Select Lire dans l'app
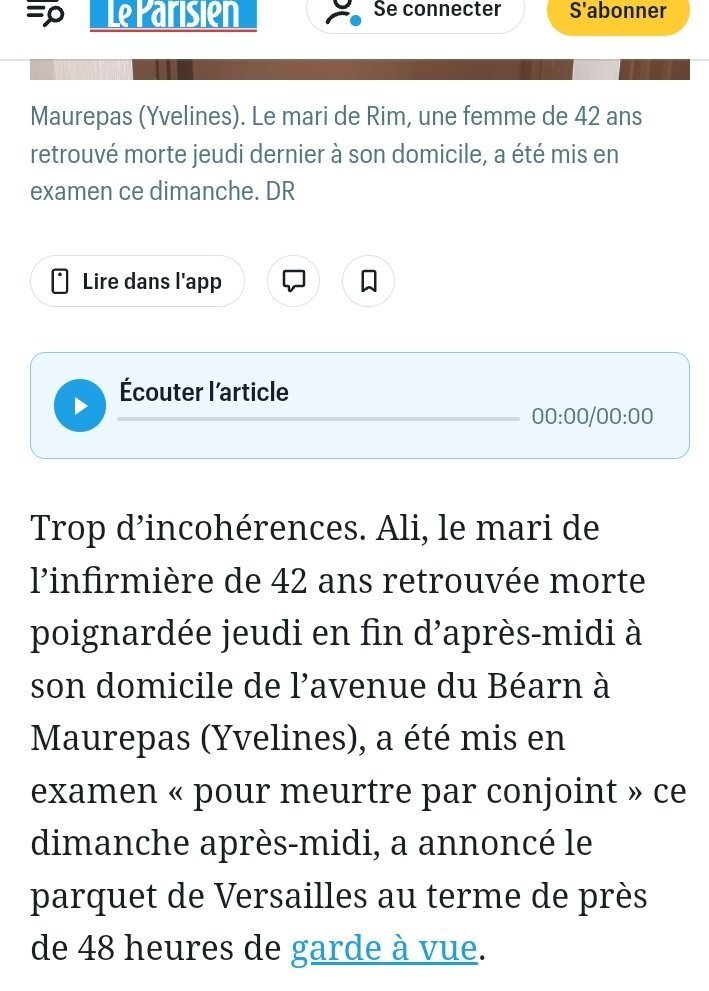This screenshot has height=991, width=709. (x=137, y=281)
